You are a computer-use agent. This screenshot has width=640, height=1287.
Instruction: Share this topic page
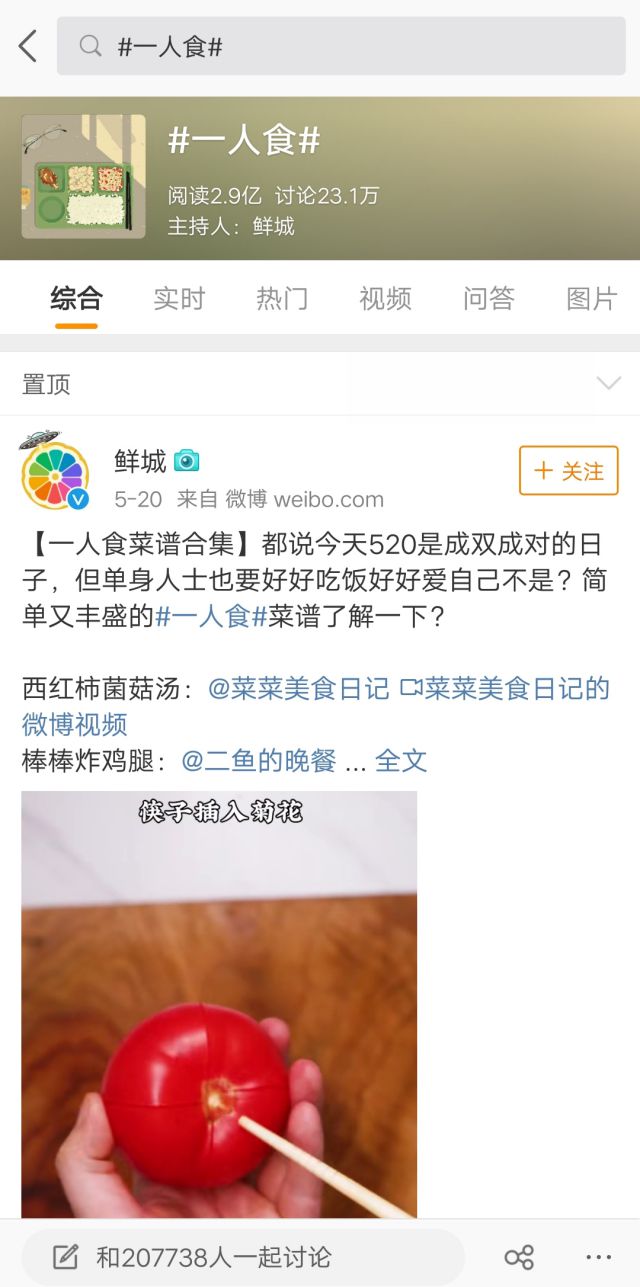tap(519, 1257)
